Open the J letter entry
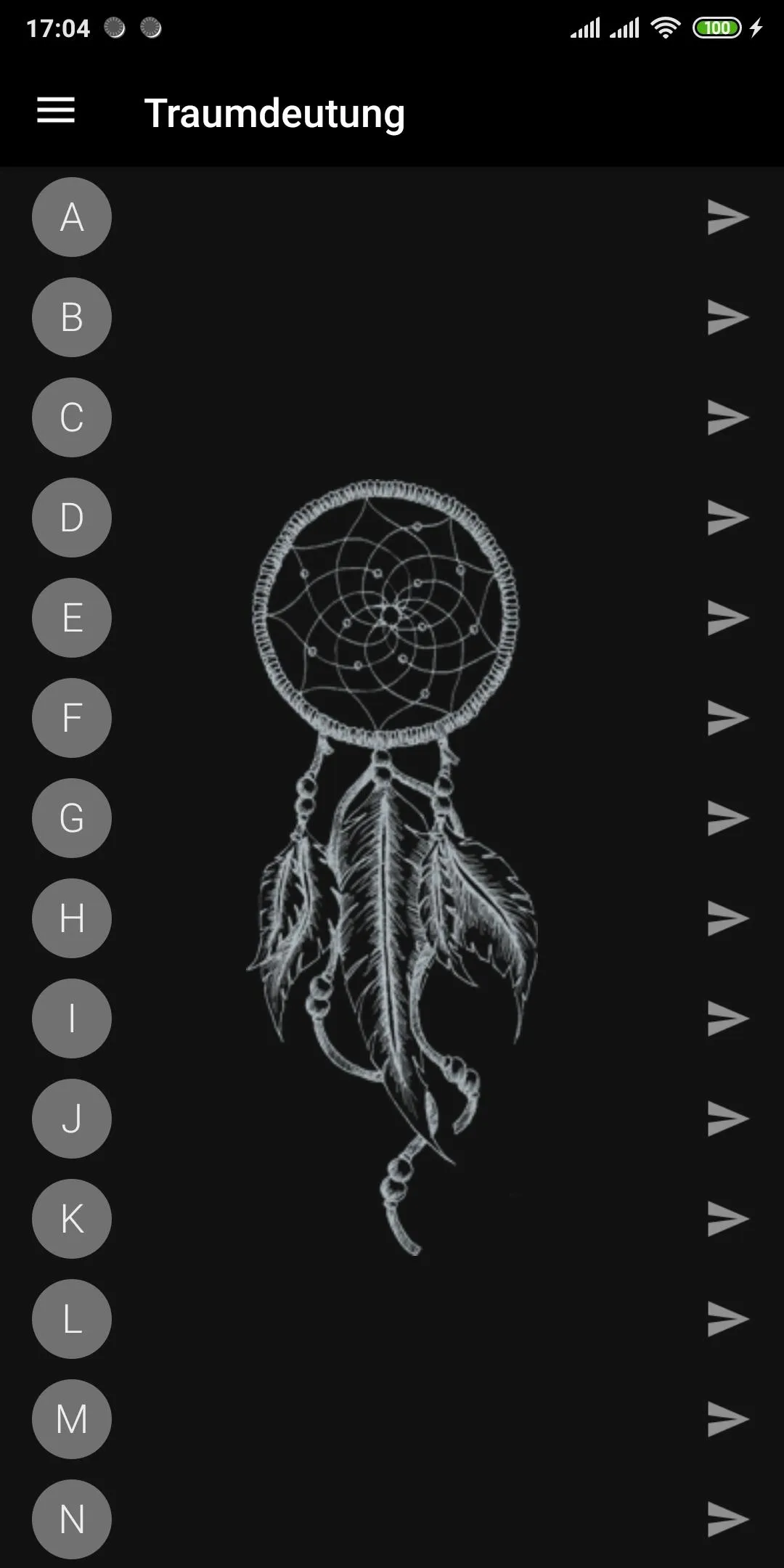 [72, 1119]
